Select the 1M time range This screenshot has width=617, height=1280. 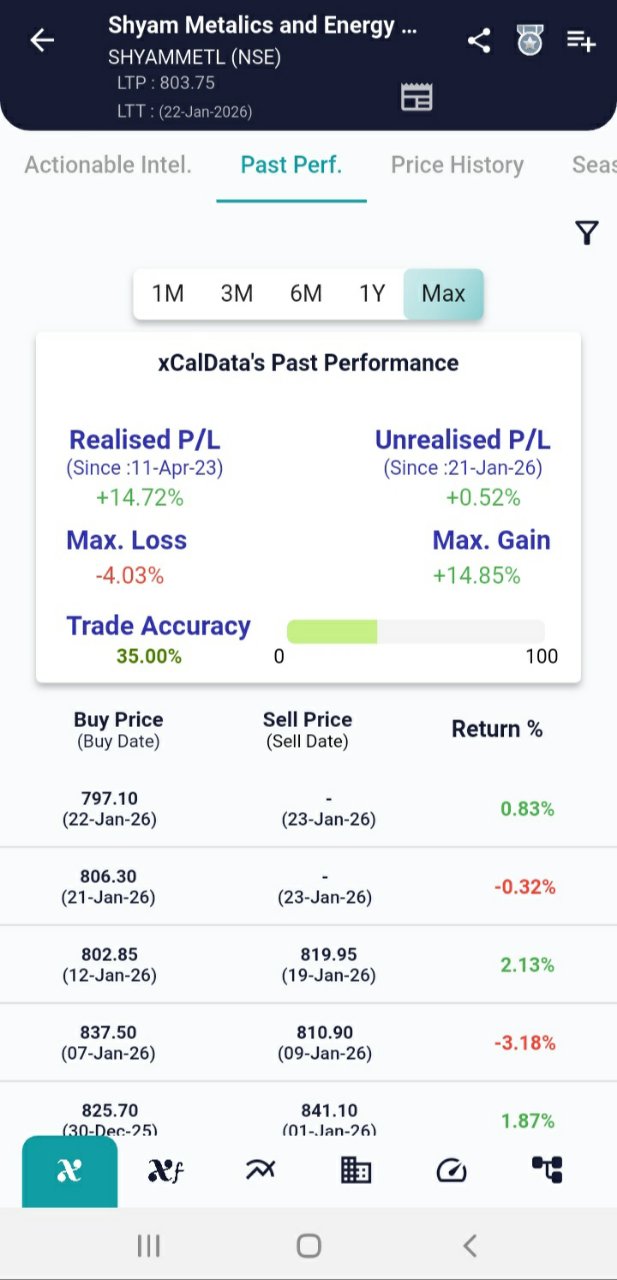168,293
